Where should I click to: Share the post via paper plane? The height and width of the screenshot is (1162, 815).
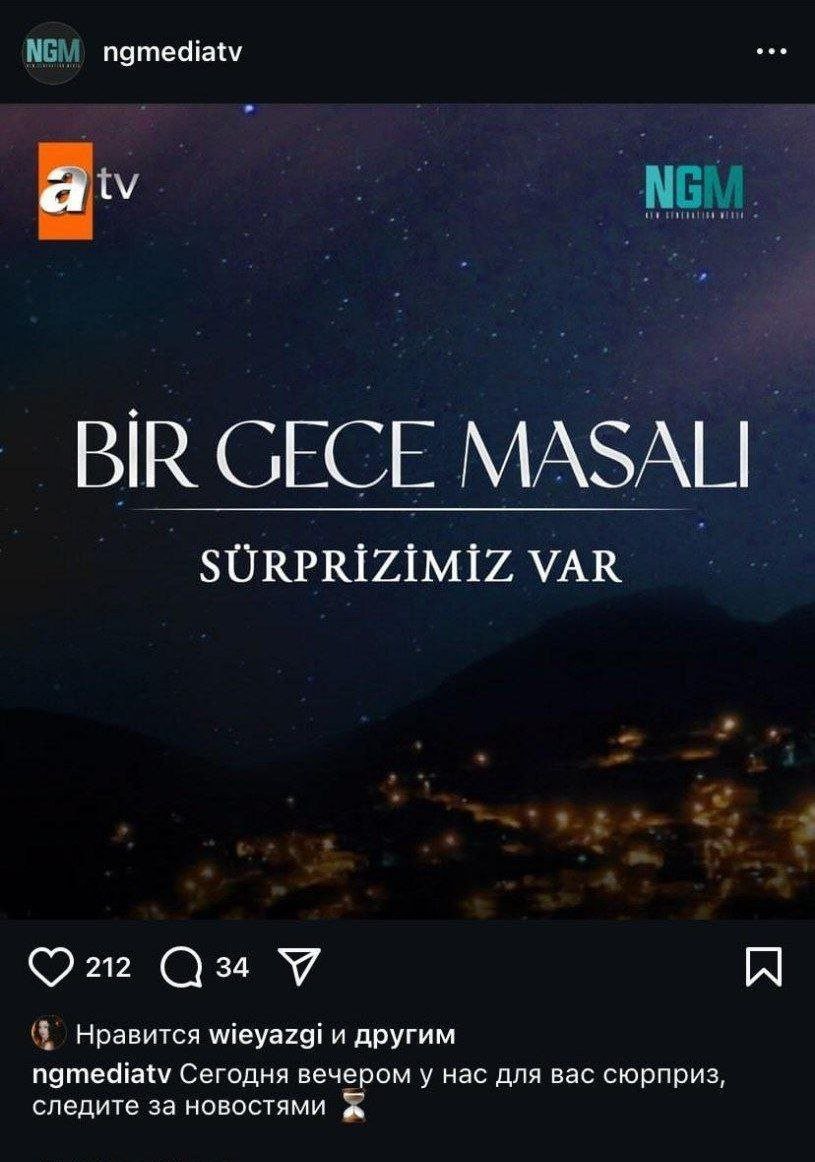[x=299, y=966]
